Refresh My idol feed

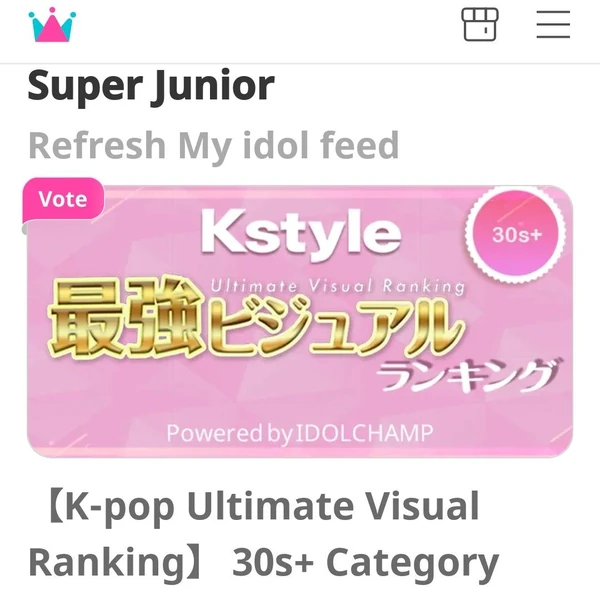213,146
